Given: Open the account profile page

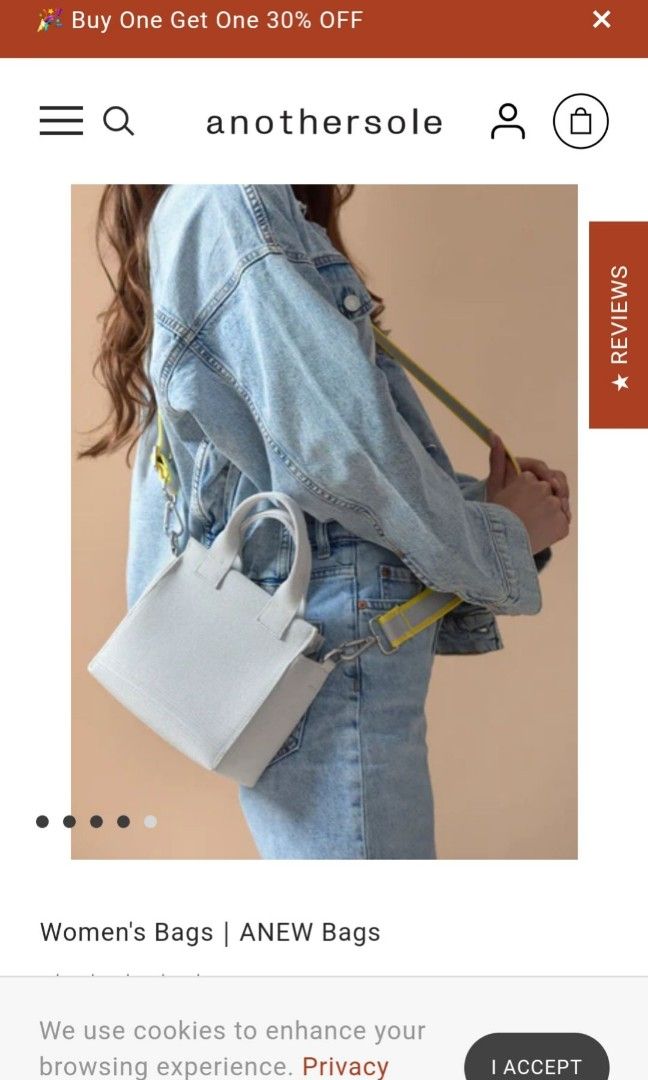Looking at the screenshot, I should click(508, 121).
